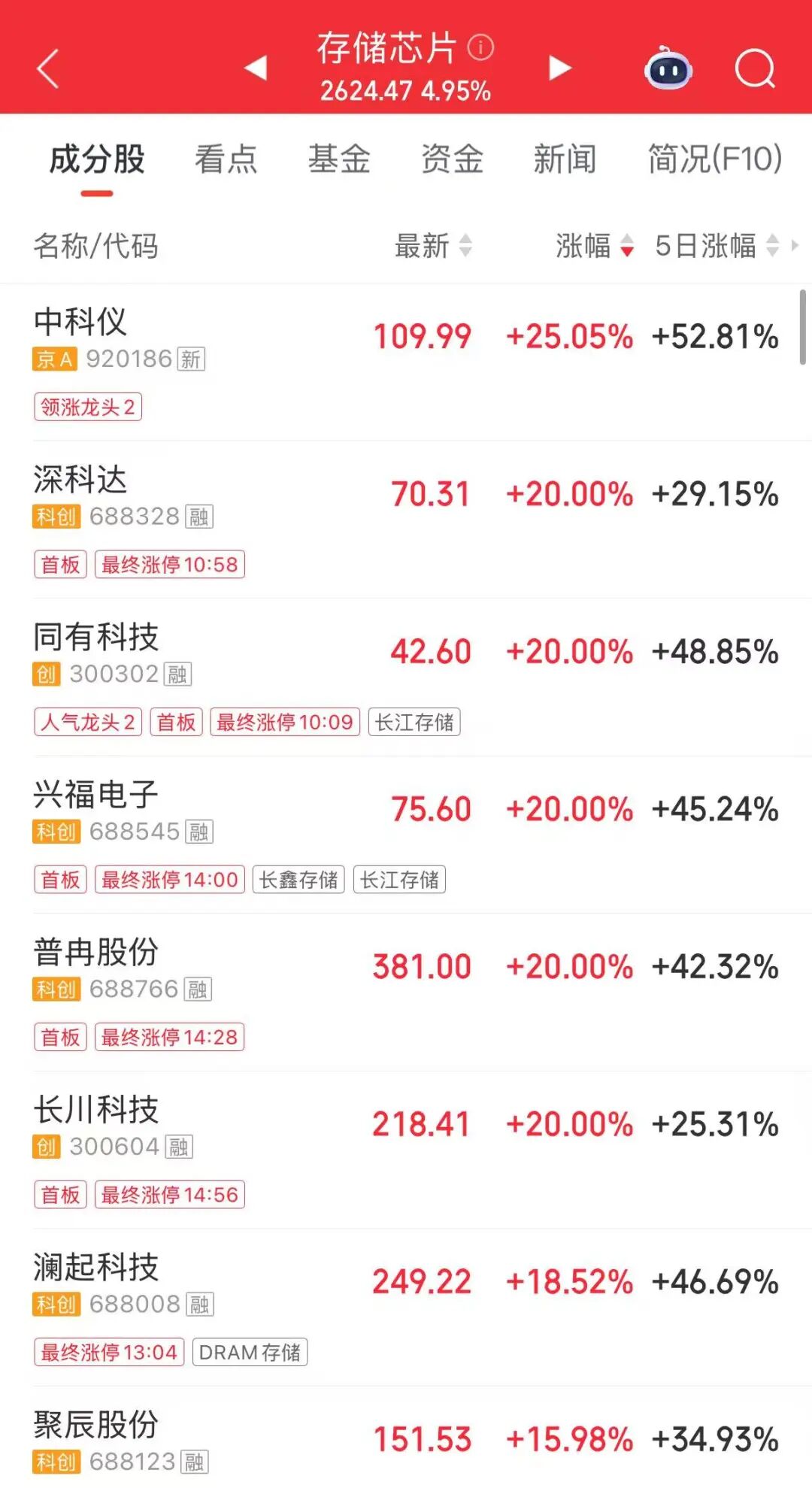Open the search magnifier

click(x=755, y=69)
